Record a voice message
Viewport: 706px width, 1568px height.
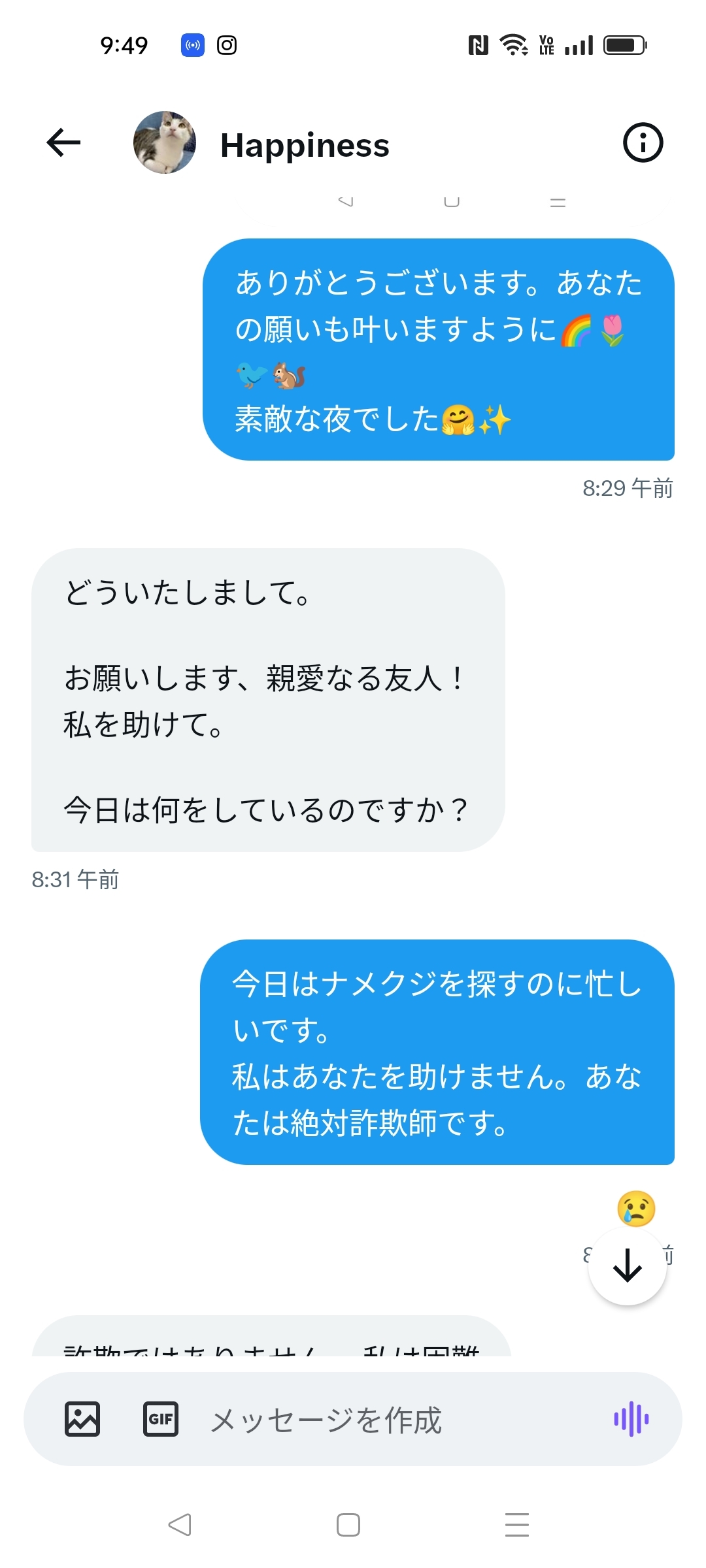[x=631, y=1419]
